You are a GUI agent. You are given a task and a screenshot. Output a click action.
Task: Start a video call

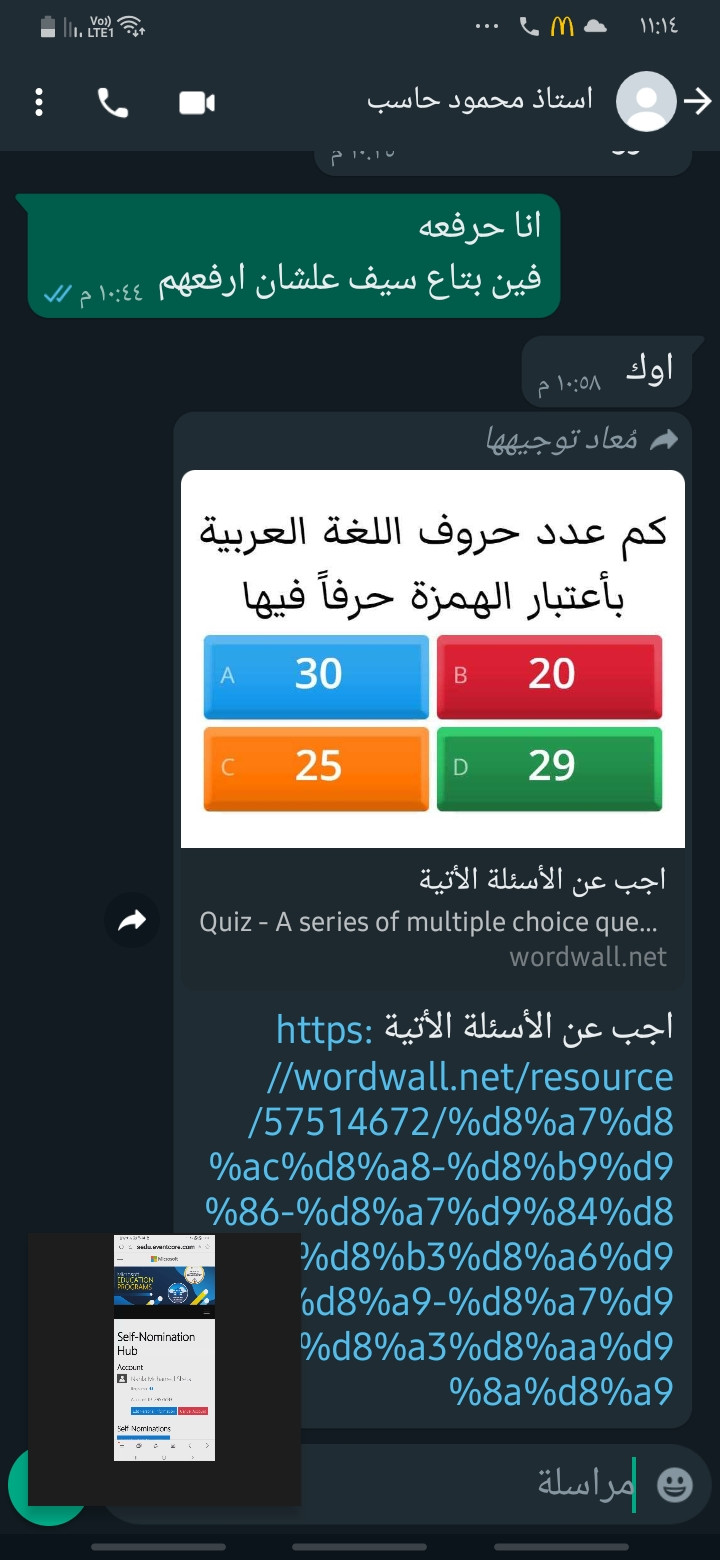click(x=197, y=102)
